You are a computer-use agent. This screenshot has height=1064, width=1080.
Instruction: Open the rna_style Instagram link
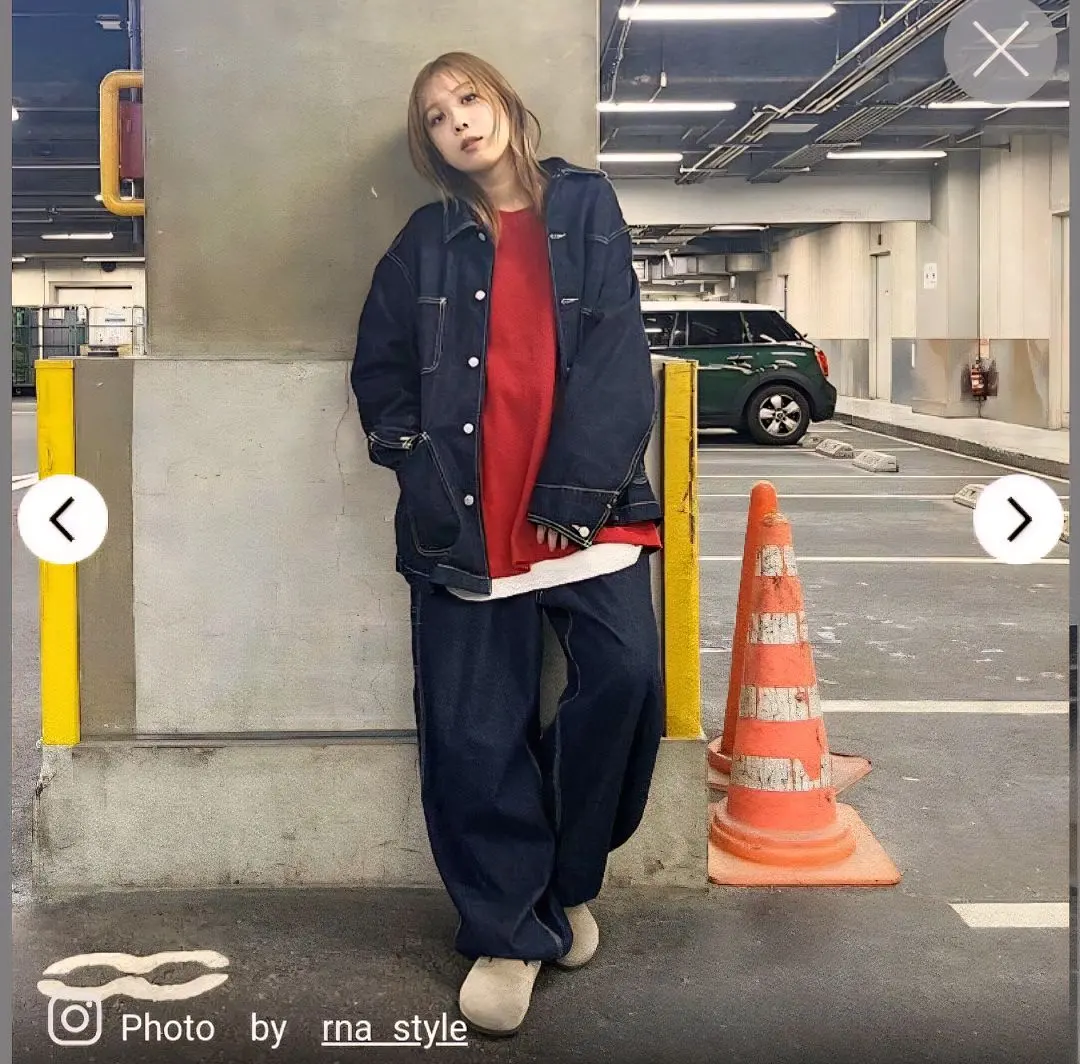[x=394, y=1028]
